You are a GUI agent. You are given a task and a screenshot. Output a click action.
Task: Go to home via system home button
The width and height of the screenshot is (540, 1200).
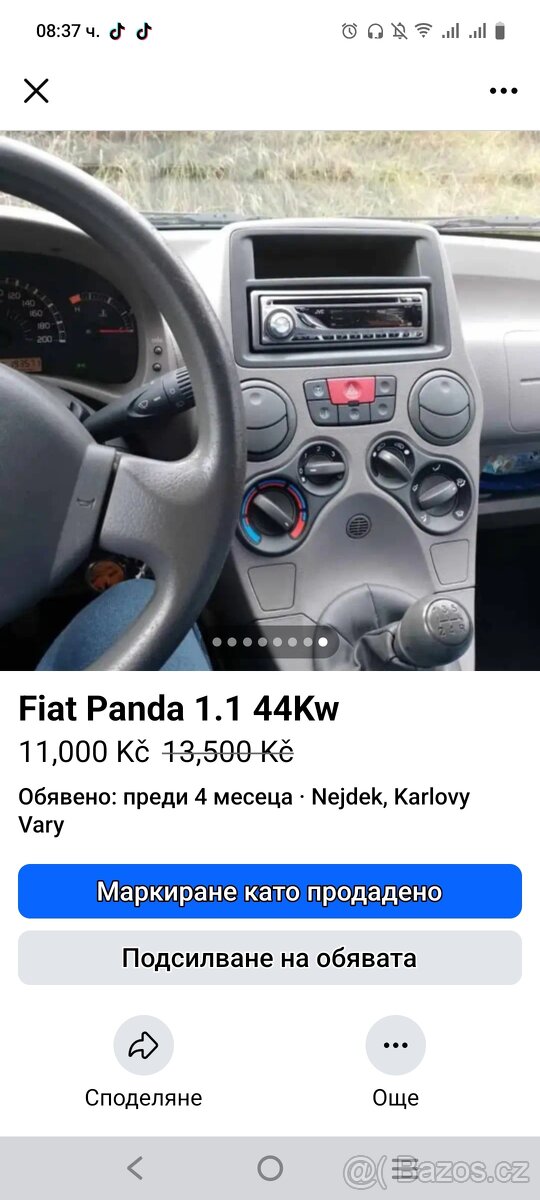coord(270,1167)
